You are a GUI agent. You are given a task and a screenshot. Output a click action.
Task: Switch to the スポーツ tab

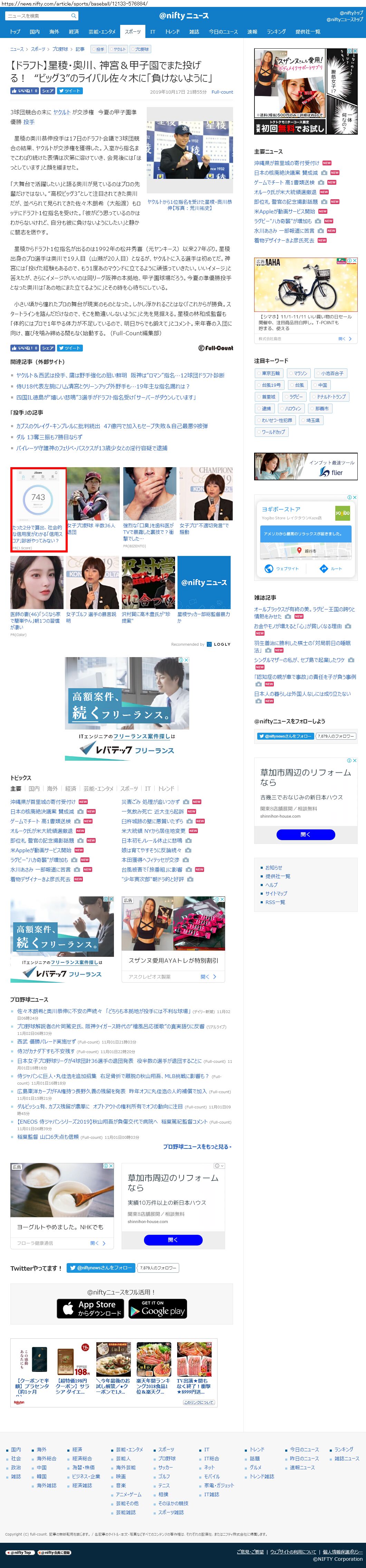[x=132, y=32]
